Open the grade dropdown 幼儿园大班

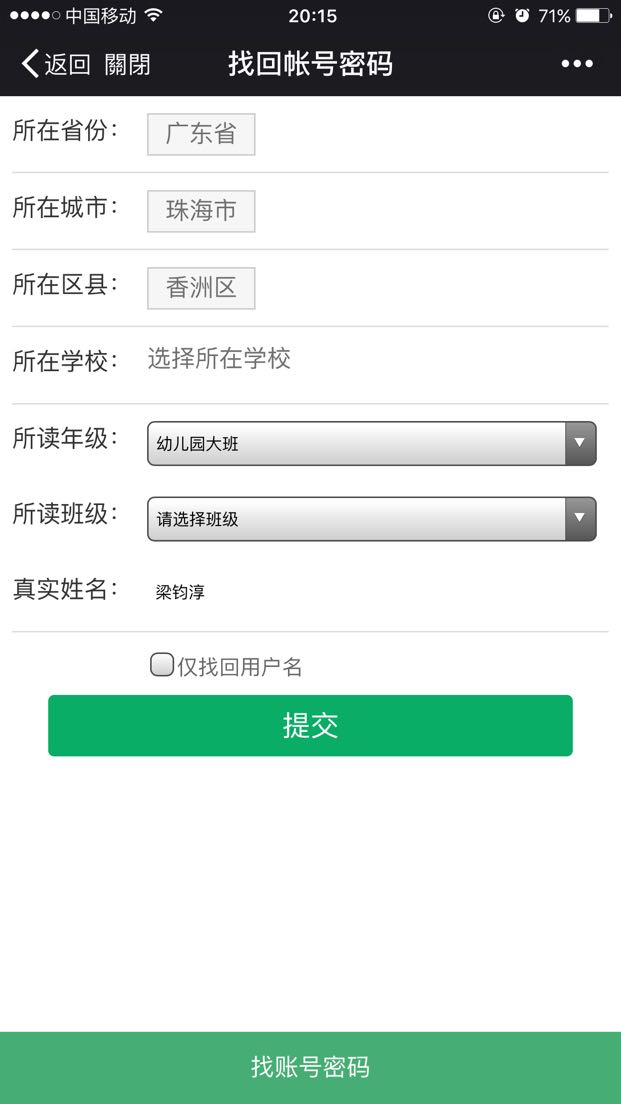[x=372, y=444]
